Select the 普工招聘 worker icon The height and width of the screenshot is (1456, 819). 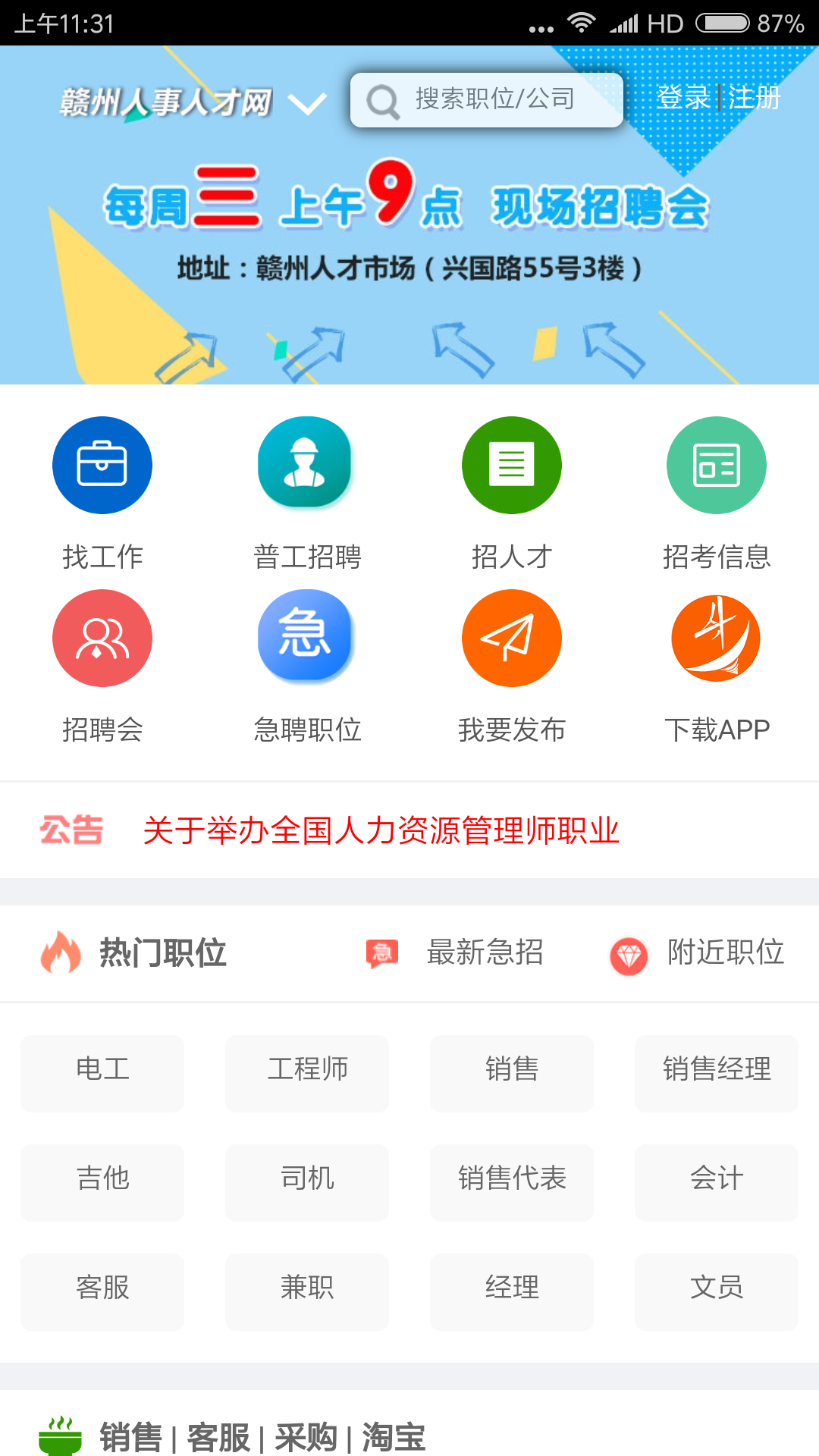(x=306, y=465)
